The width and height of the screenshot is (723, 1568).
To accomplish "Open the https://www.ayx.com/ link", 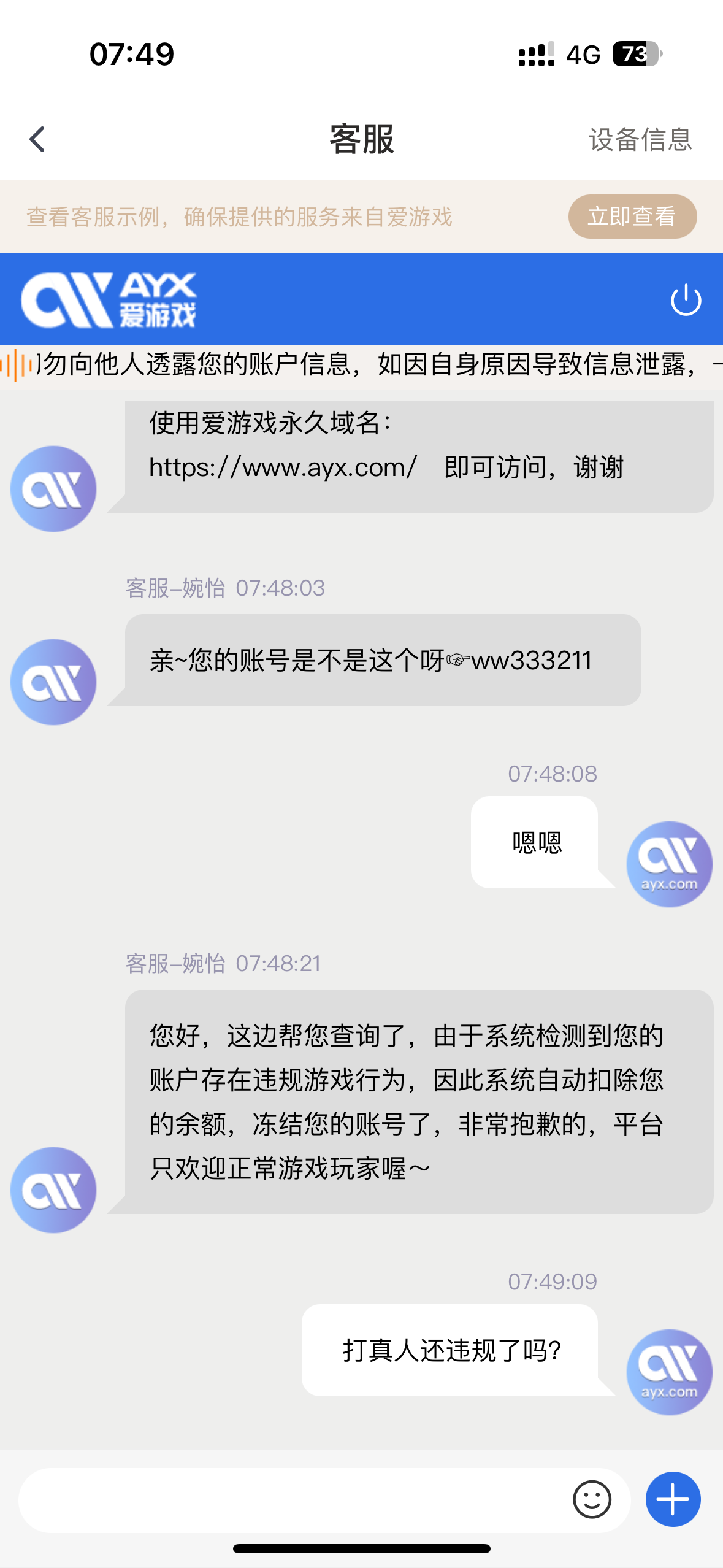I will click(283, 467).
